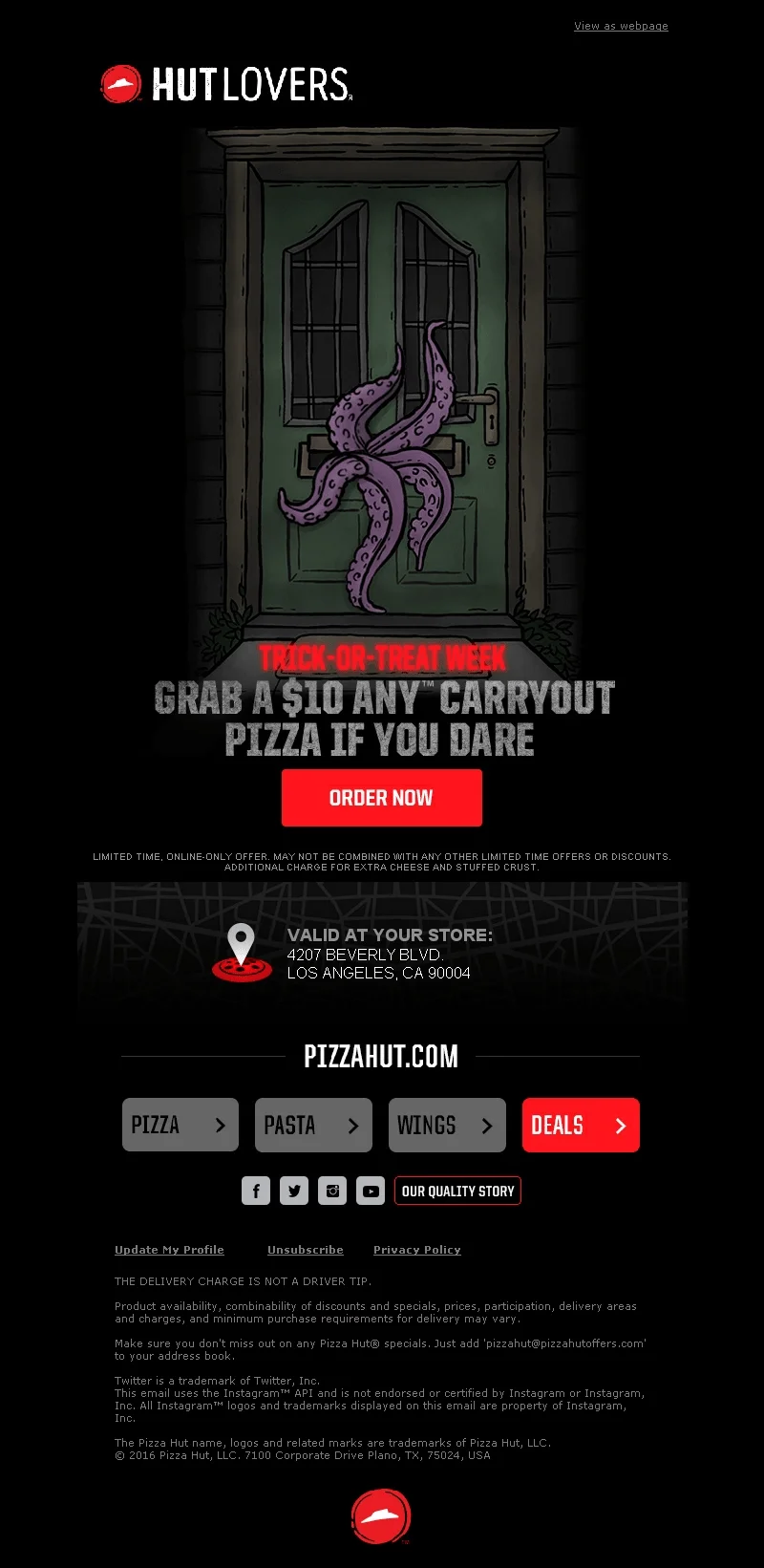The width and height of the screenshot is (764, 1568).
Task: View the Deals button
Action: pyautogui.click(x=580, y=1125)
